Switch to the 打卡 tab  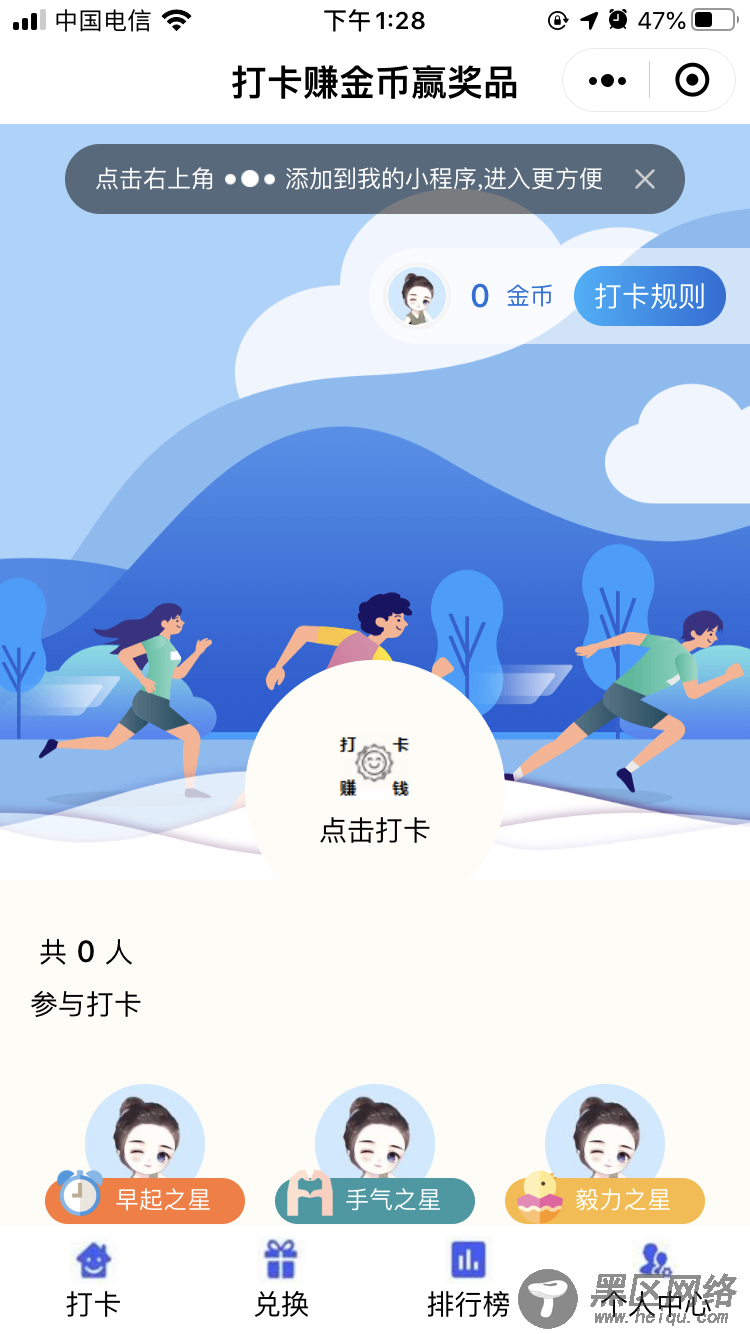[x=93, y=1280]
